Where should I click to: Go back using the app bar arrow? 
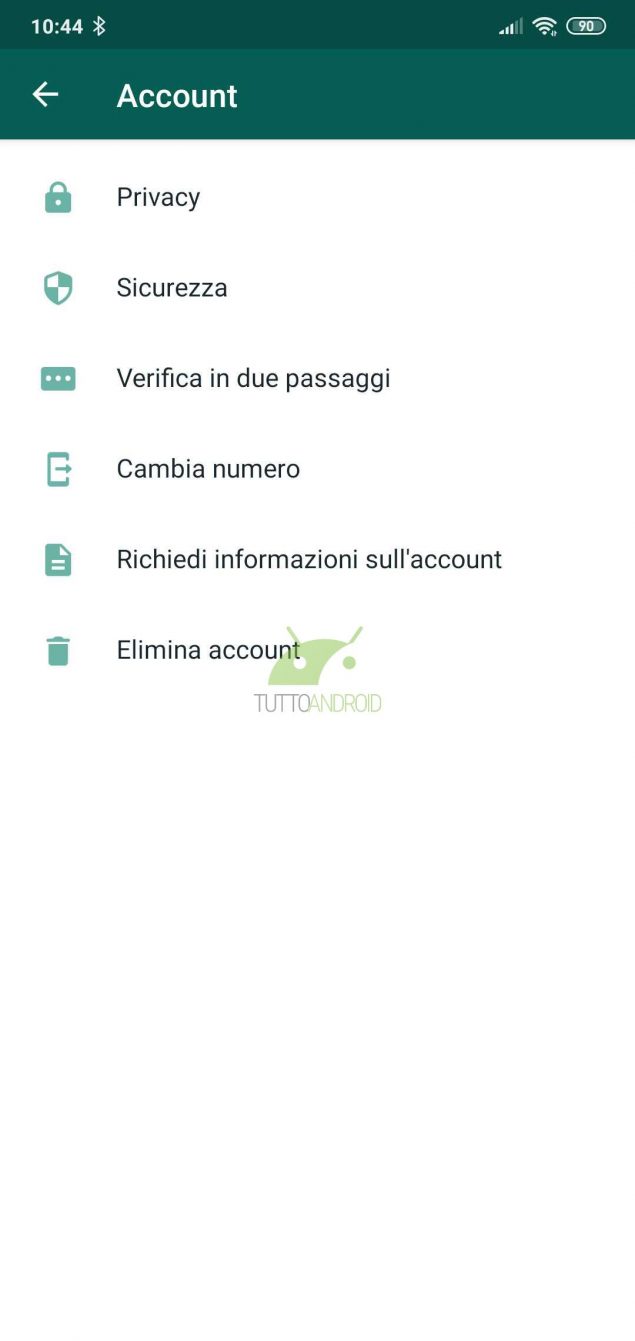coord(46,95)
